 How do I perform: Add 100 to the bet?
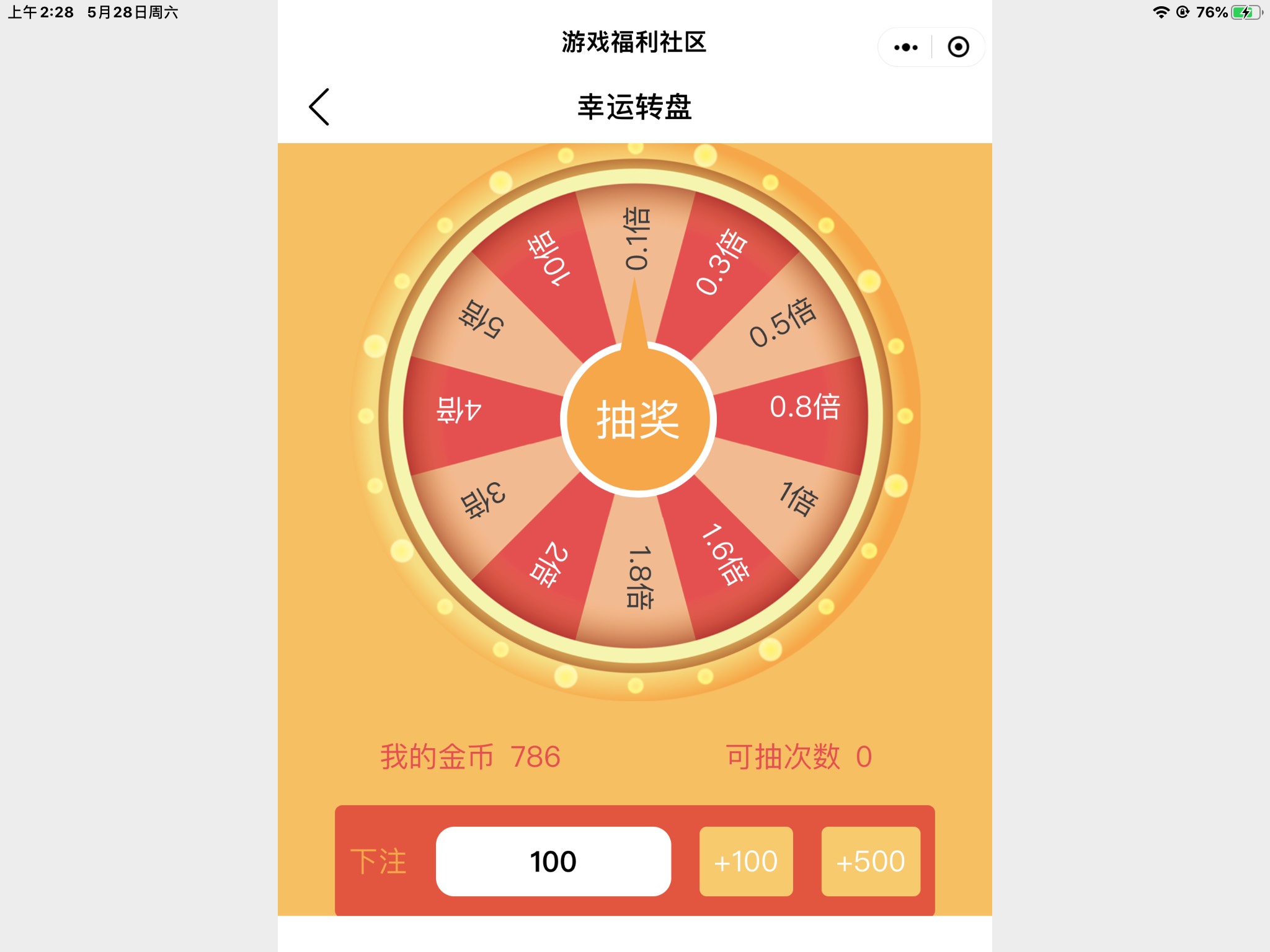coord(746,861)
